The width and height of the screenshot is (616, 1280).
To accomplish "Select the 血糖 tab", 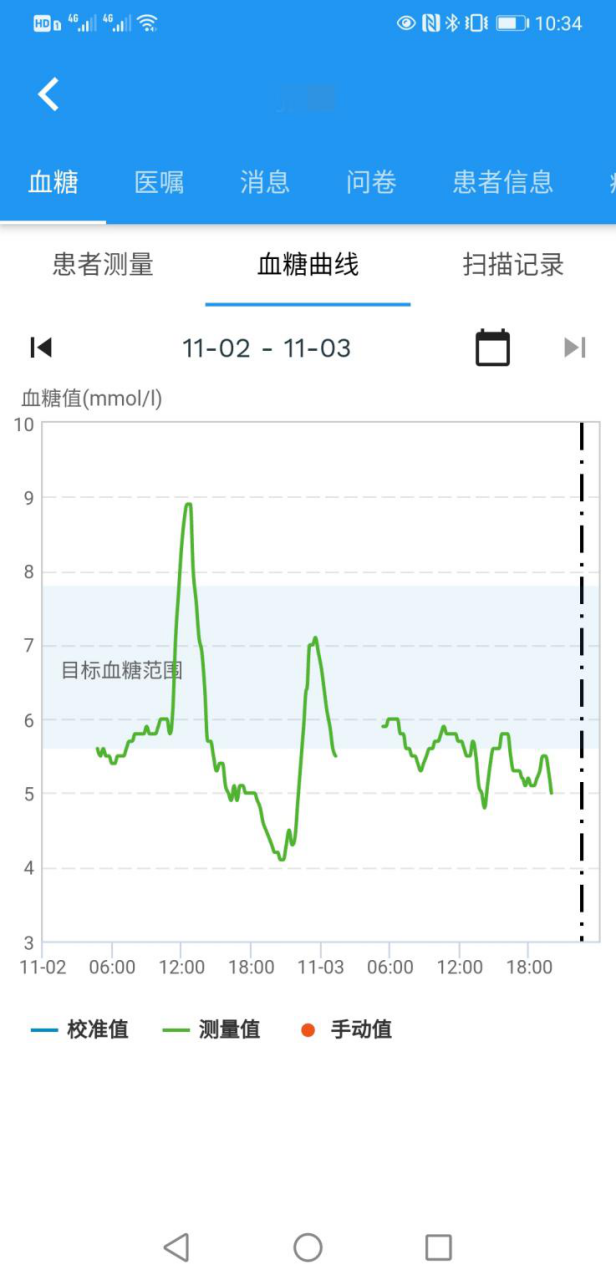I will [x=53, y=182].
